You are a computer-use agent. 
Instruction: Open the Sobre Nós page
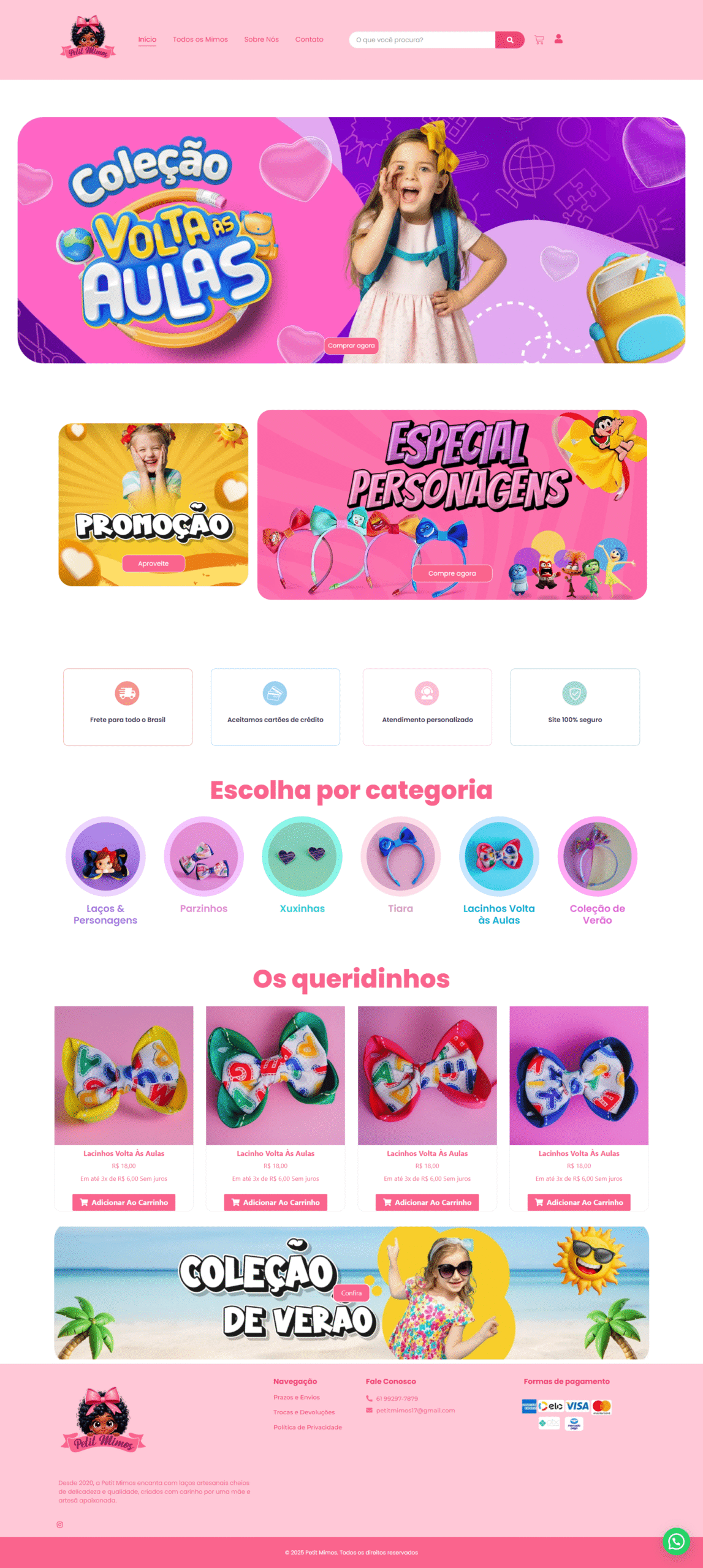(261, 39)
